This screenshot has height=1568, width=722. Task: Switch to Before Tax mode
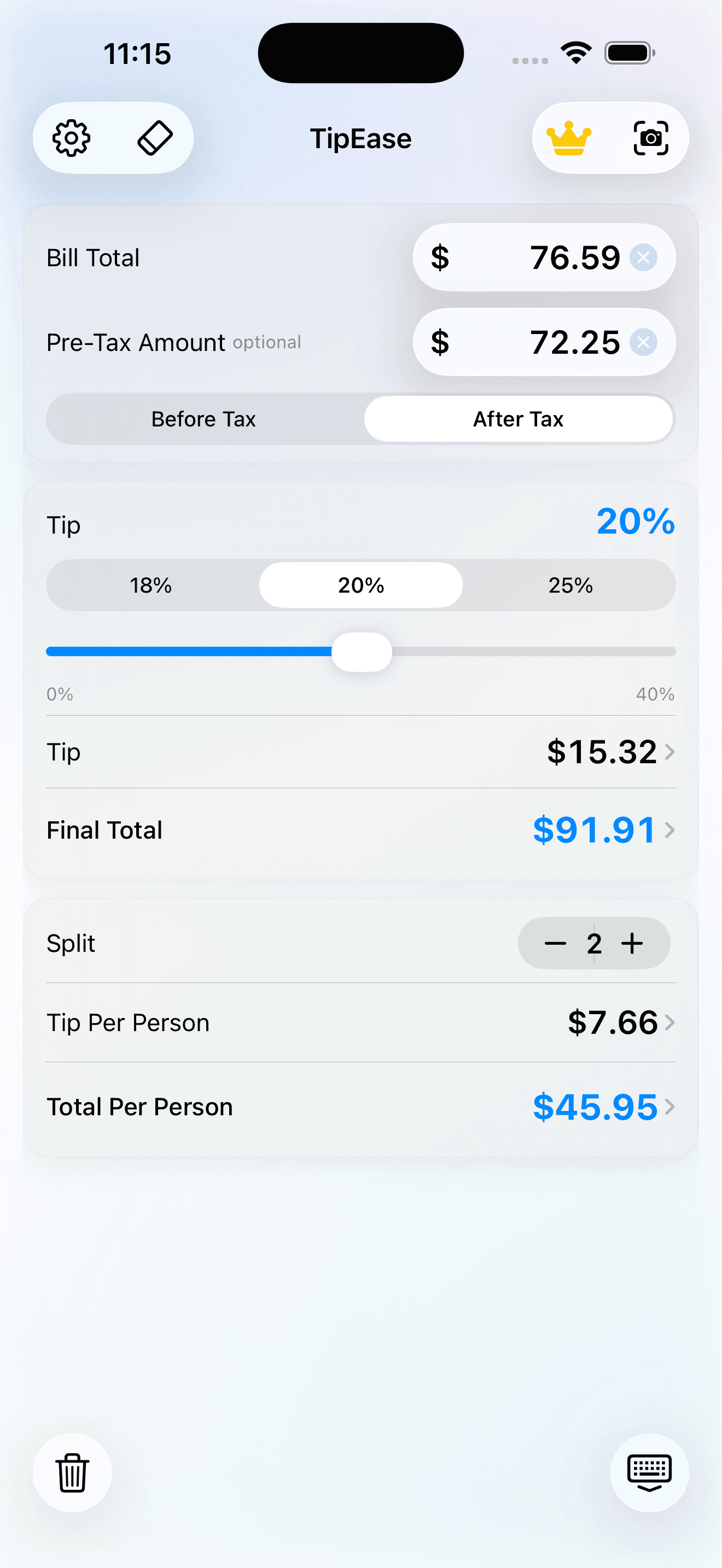pos(203,419)
